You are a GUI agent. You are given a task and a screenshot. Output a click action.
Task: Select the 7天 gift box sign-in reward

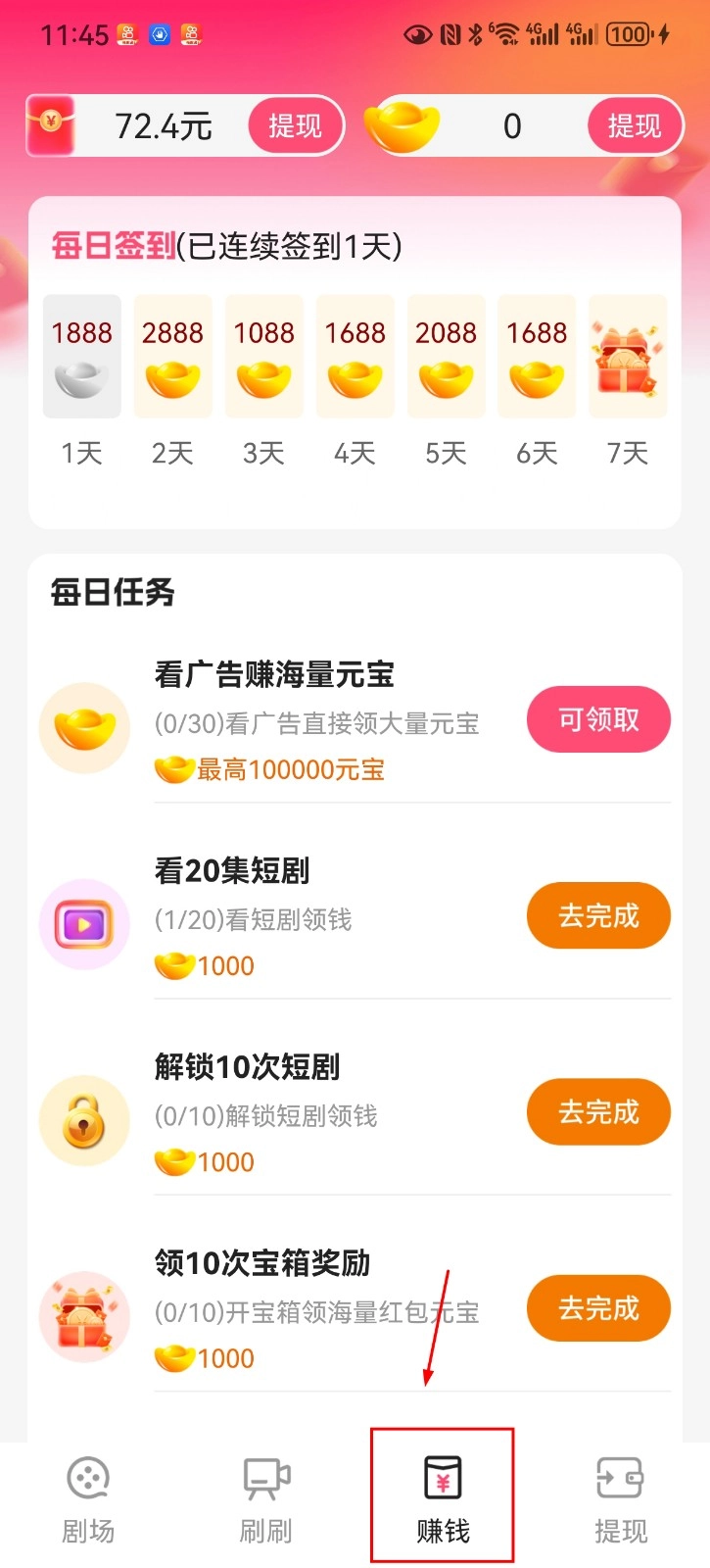(628, 358)
